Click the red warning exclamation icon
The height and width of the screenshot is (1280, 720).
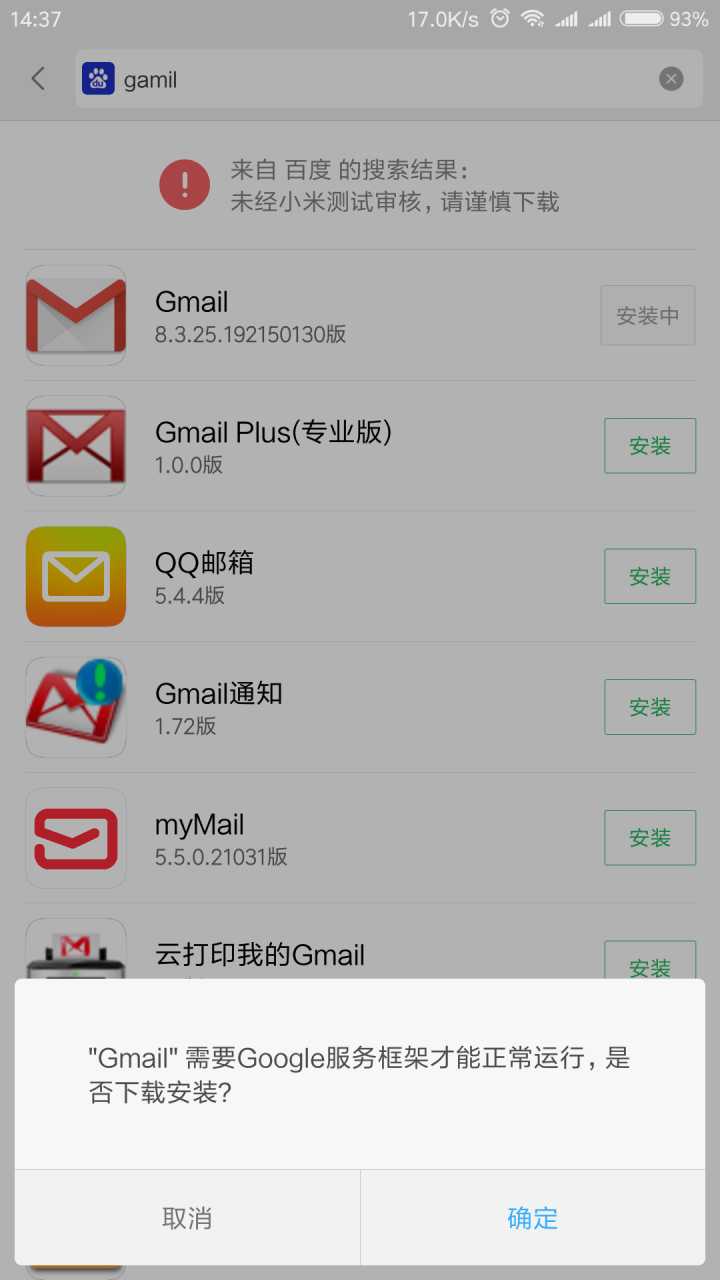coord(183,184)
